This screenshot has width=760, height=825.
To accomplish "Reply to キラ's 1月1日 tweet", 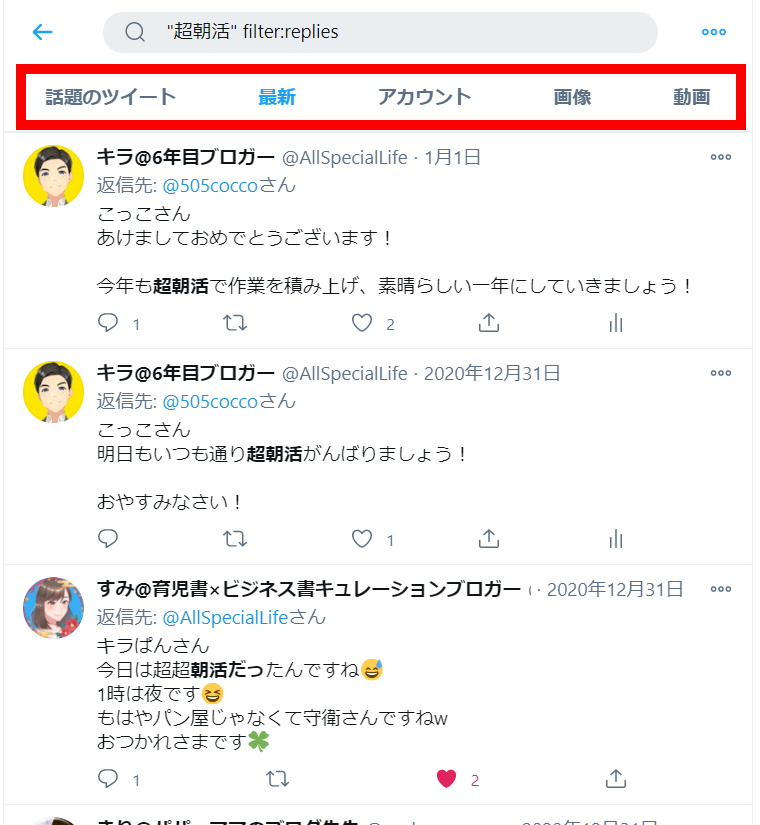I will click(108, 323).
